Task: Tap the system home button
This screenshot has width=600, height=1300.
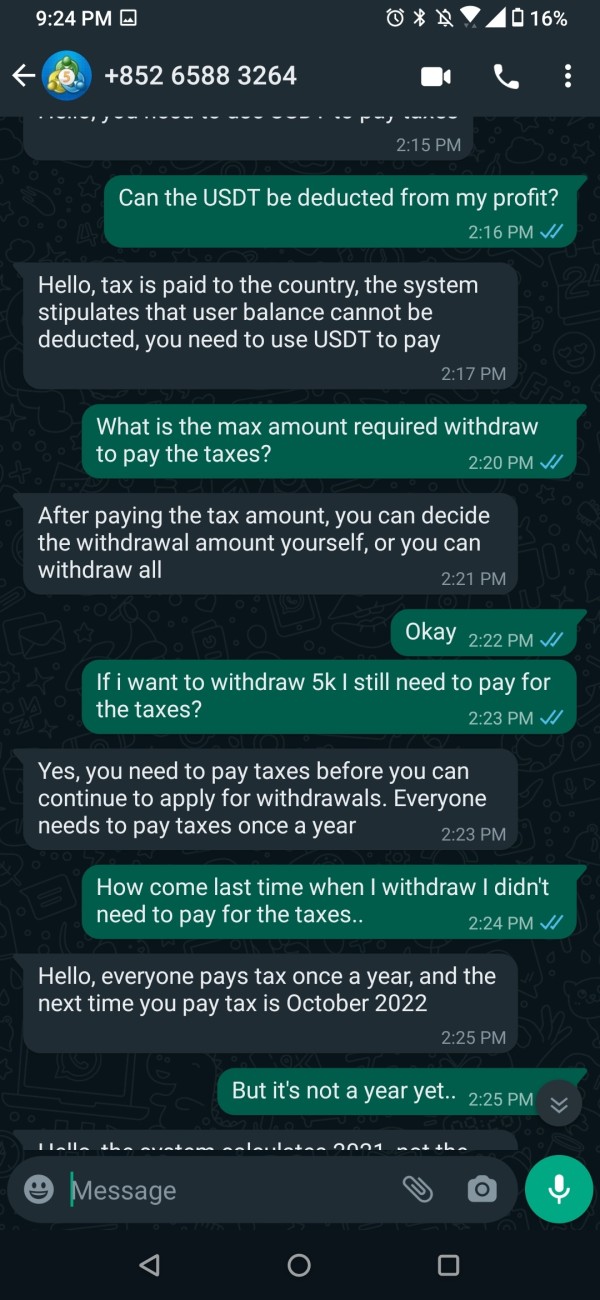Action: pos(299,1265)
